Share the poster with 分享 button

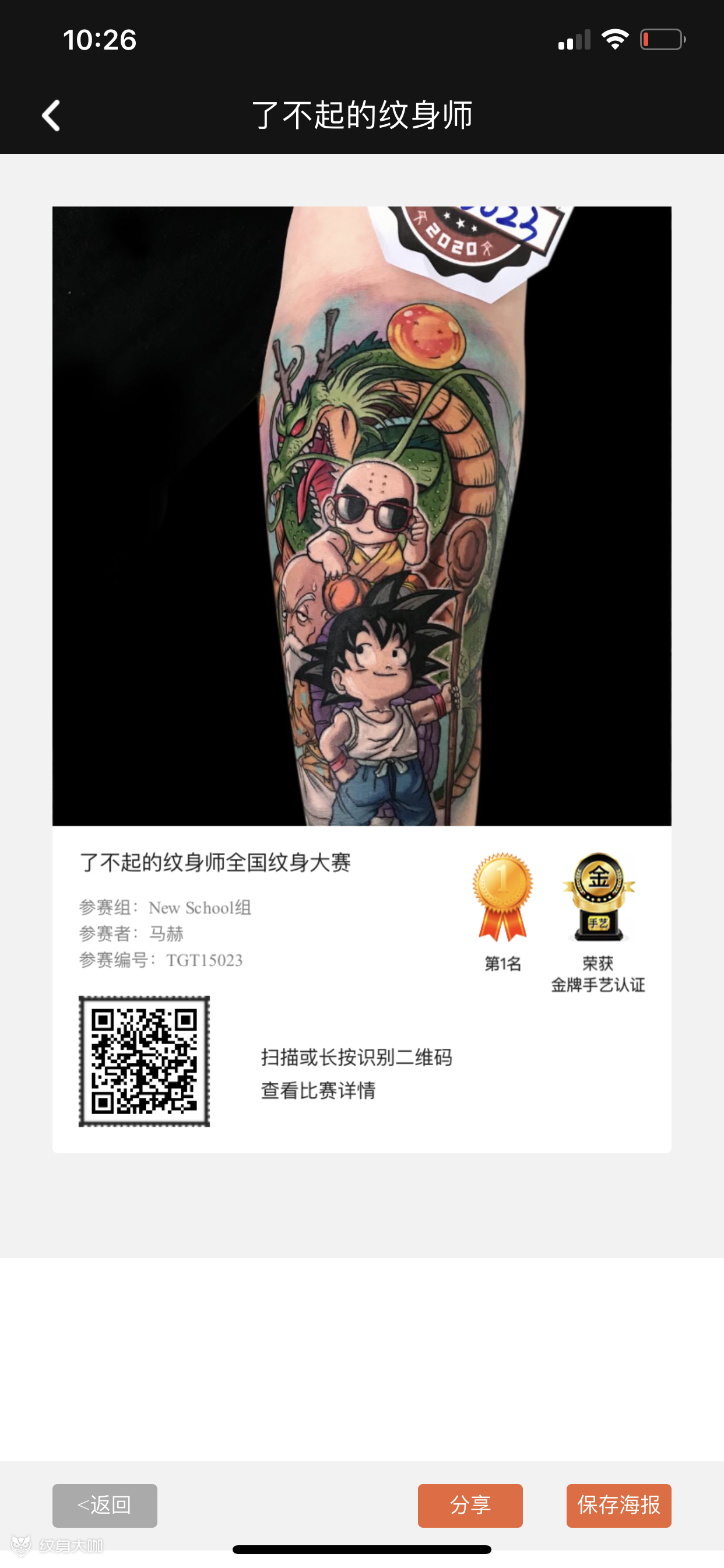(x=470, y=1506)
